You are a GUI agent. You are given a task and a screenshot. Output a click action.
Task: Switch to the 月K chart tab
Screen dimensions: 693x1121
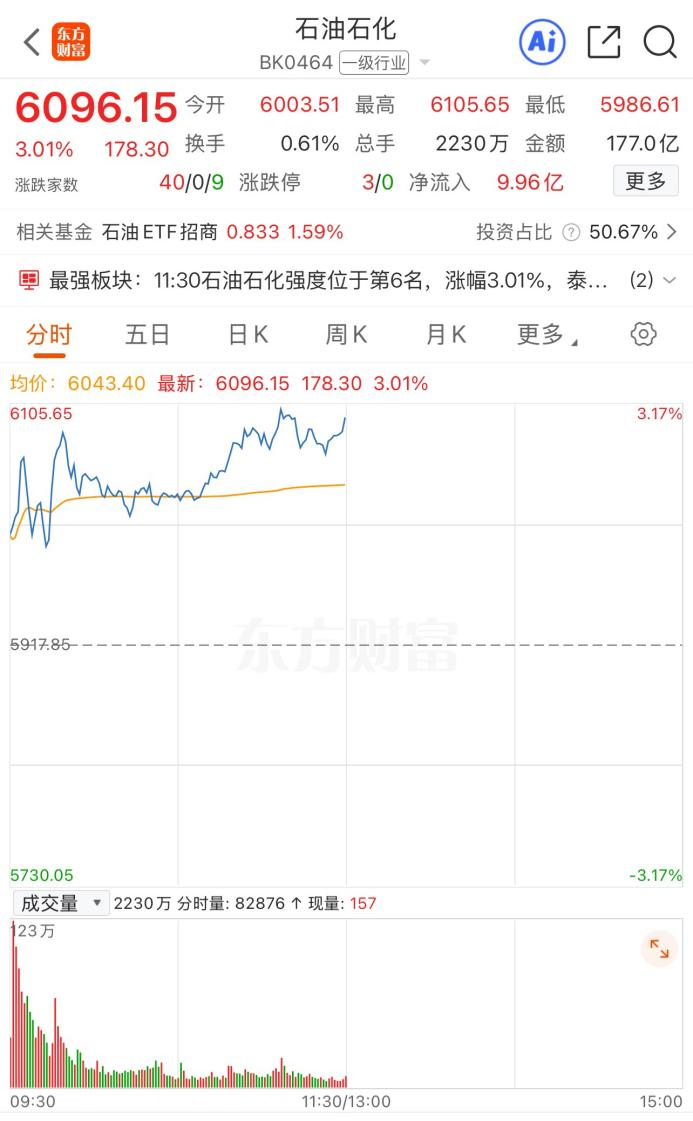click(446, 334)
